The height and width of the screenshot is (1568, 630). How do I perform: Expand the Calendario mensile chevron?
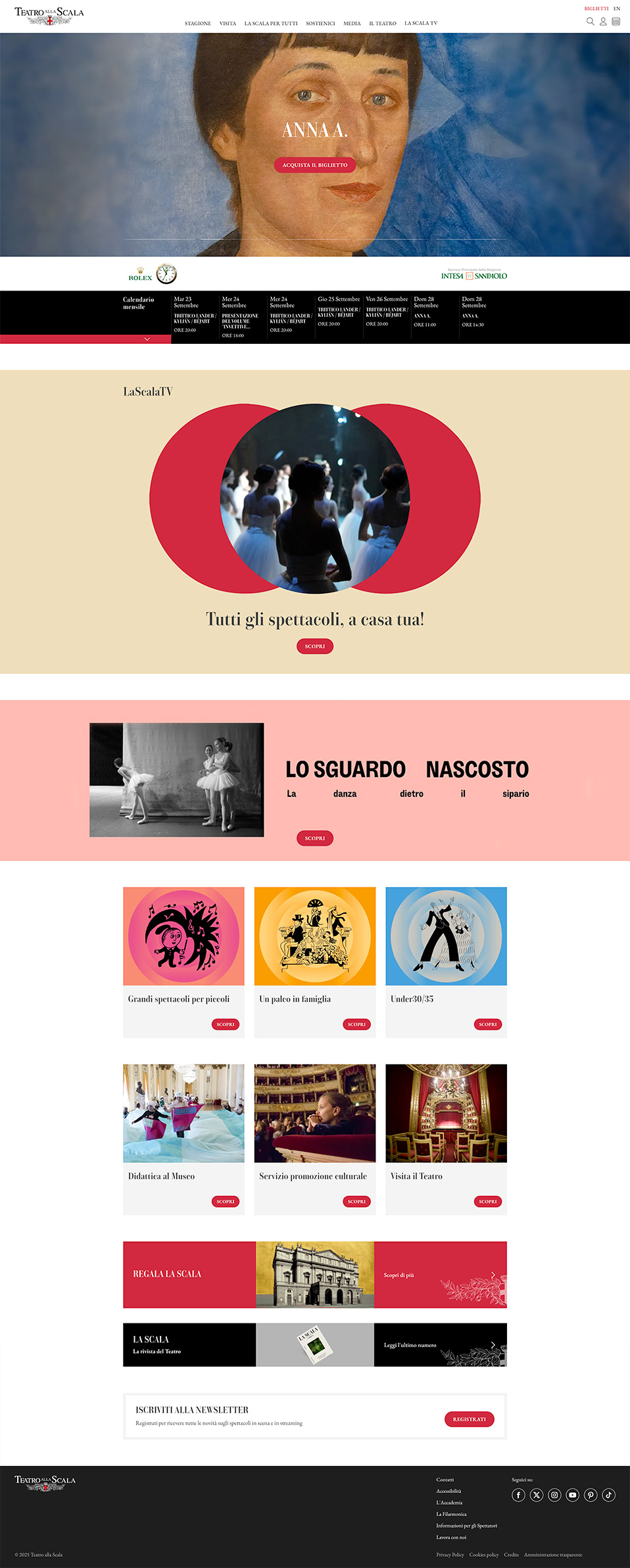(x=147, y=339)
